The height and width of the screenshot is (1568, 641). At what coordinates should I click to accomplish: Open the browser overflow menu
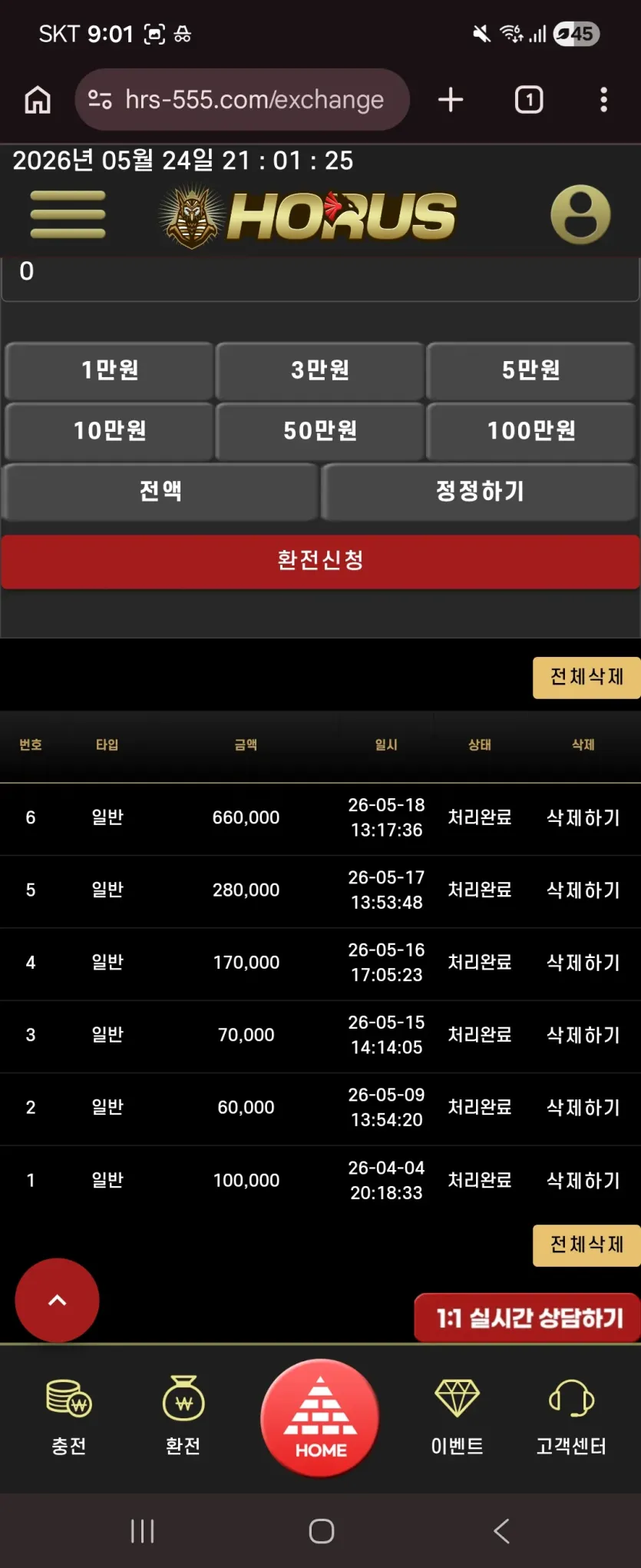click(x=603, y=100)
